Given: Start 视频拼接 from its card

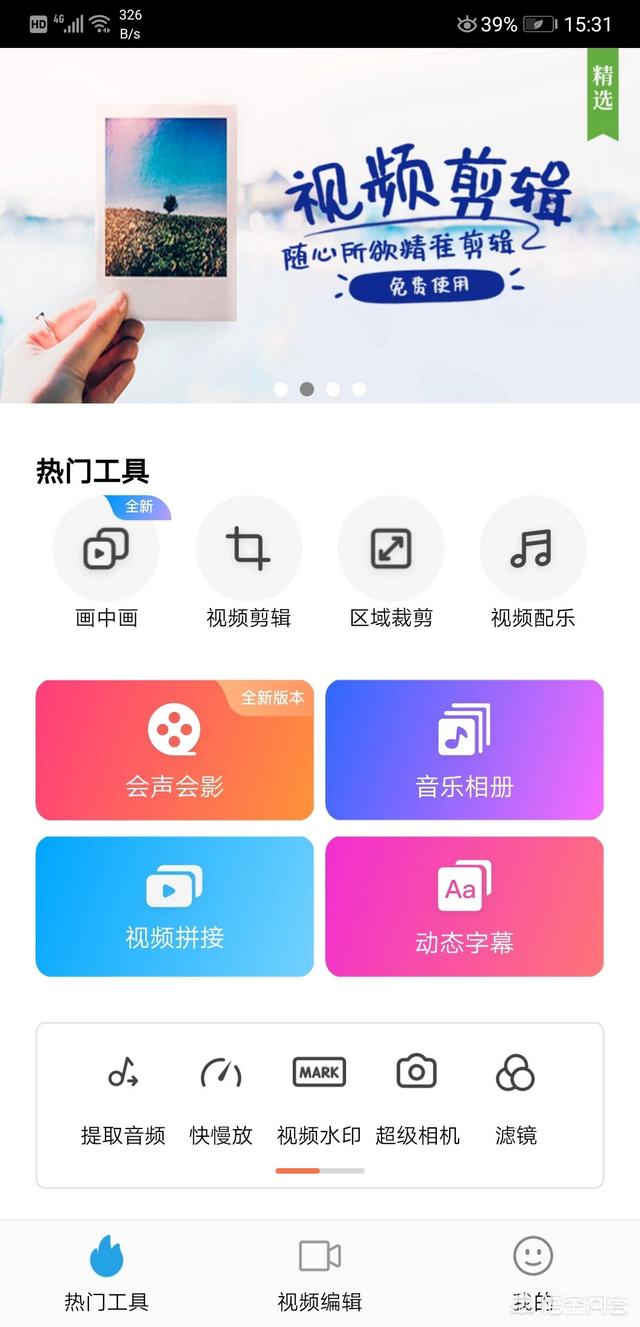Looking at the screenshot, I should click(175, 906).
